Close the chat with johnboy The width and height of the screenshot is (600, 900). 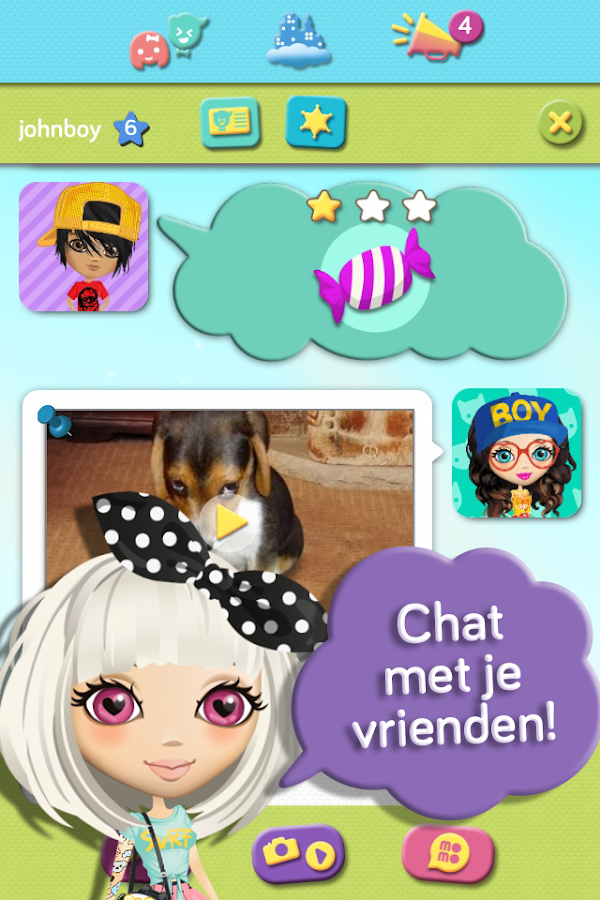pos(560,124)
